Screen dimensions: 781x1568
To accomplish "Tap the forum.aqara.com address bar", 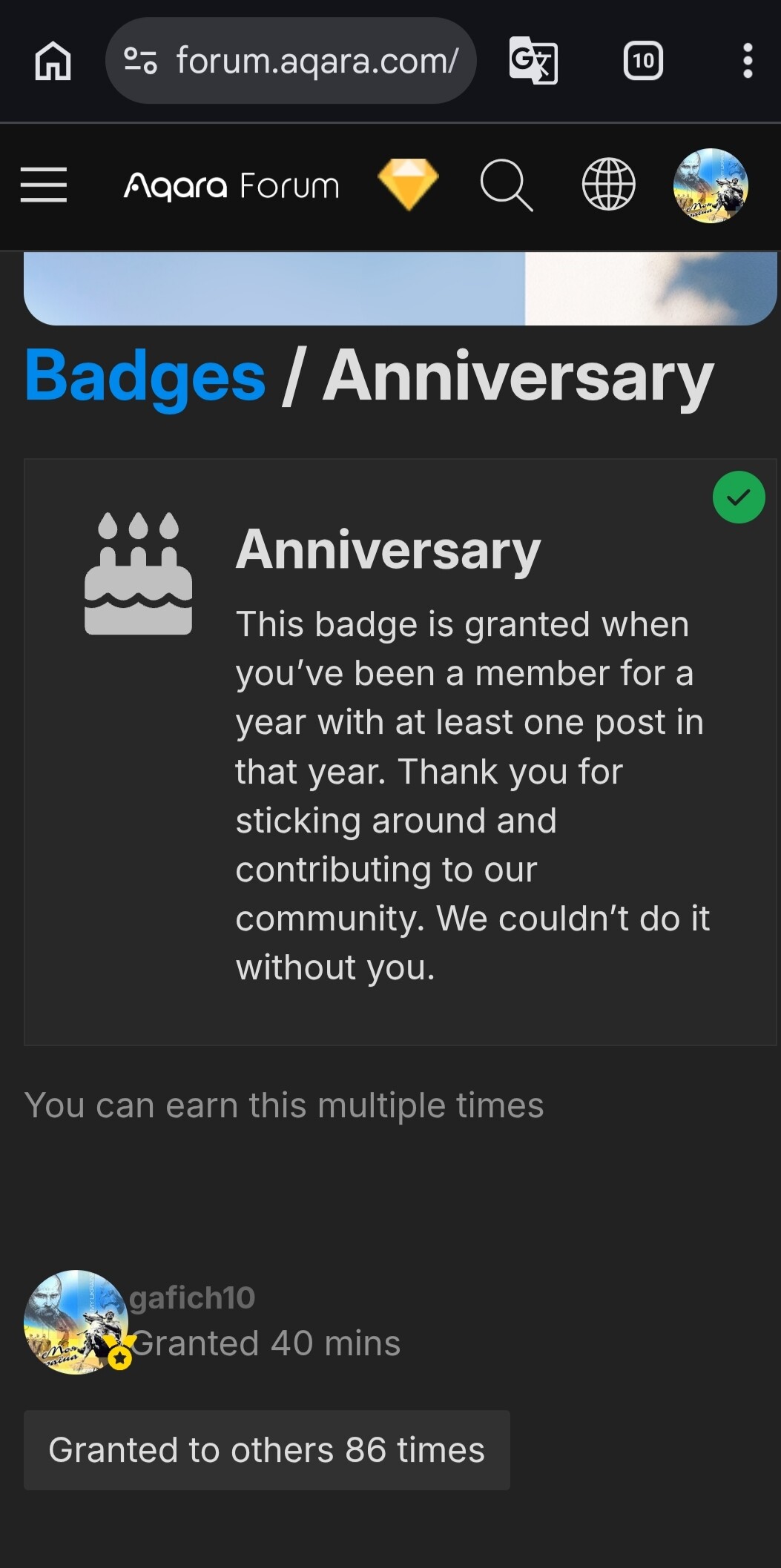I will click(316, 61).
